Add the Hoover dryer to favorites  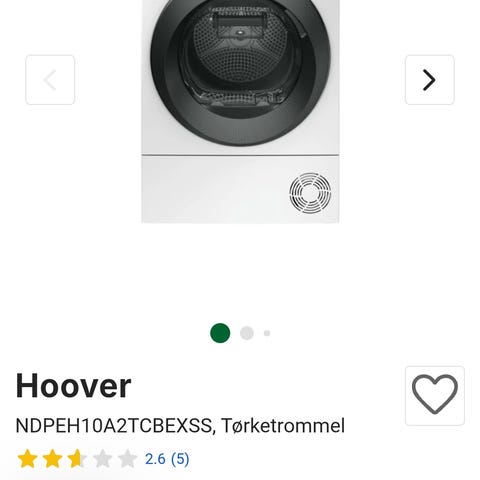435,396
